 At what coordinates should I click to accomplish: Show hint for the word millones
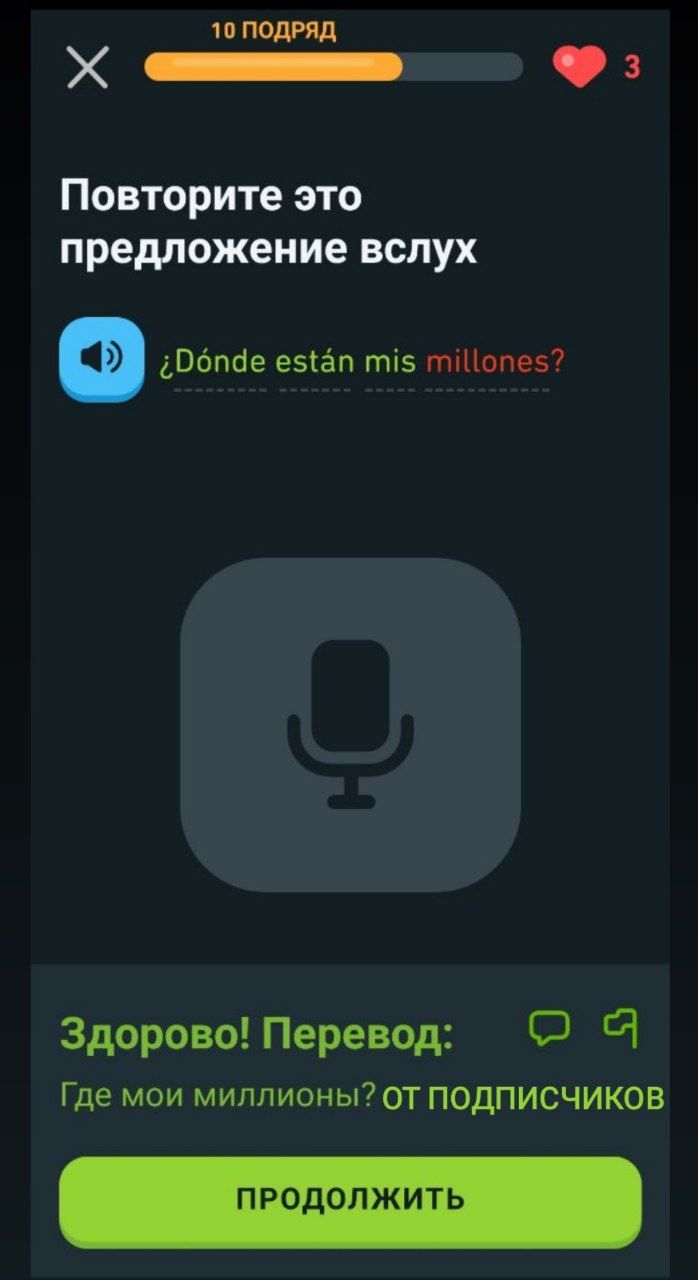click(494, 362)
